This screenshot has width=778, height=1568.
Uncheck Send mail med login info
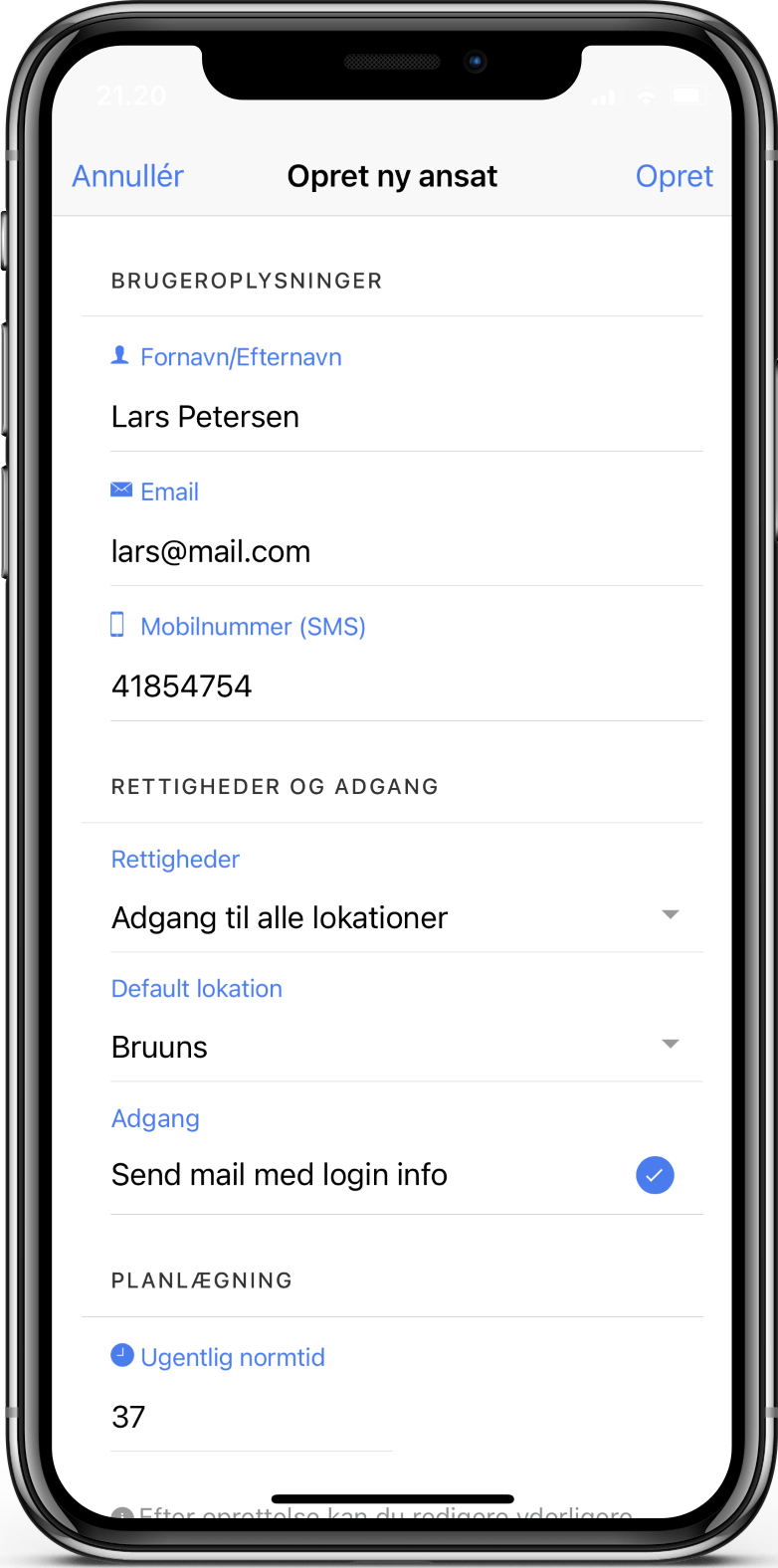tap(655, 1175)
